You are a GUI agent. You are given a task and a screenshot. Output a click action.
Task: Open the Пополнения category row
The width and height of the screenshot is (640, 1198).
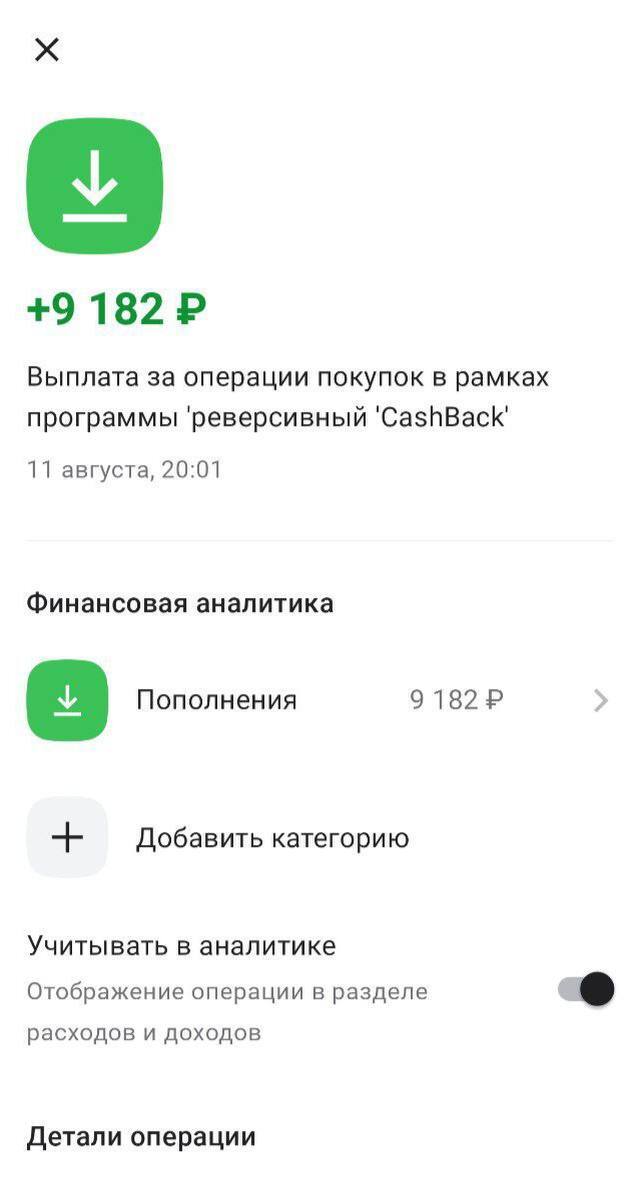pyautogui.click(x=318, y=700)
